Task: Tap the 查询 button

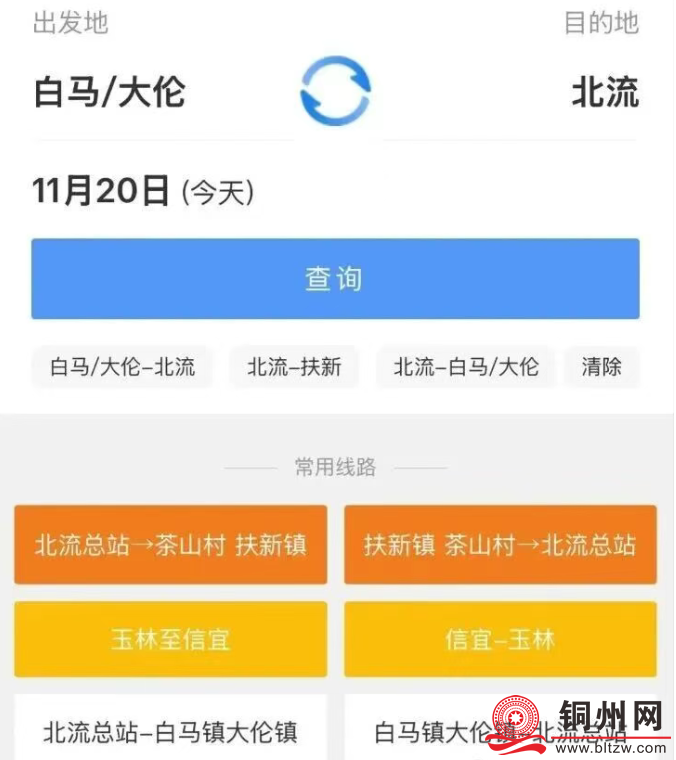Action: [335, 279]
